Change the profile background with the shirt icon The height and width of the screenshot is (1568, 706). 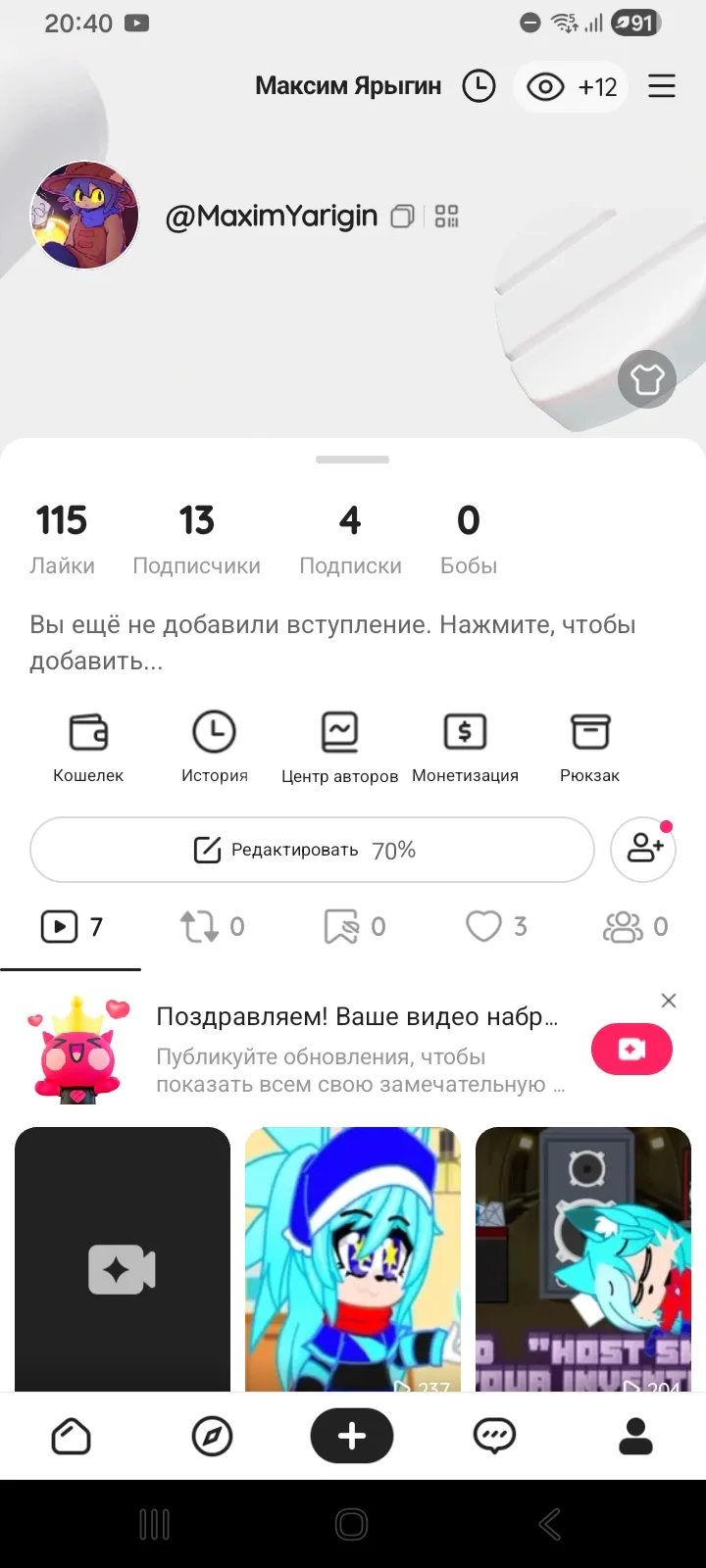pos(646,378)
